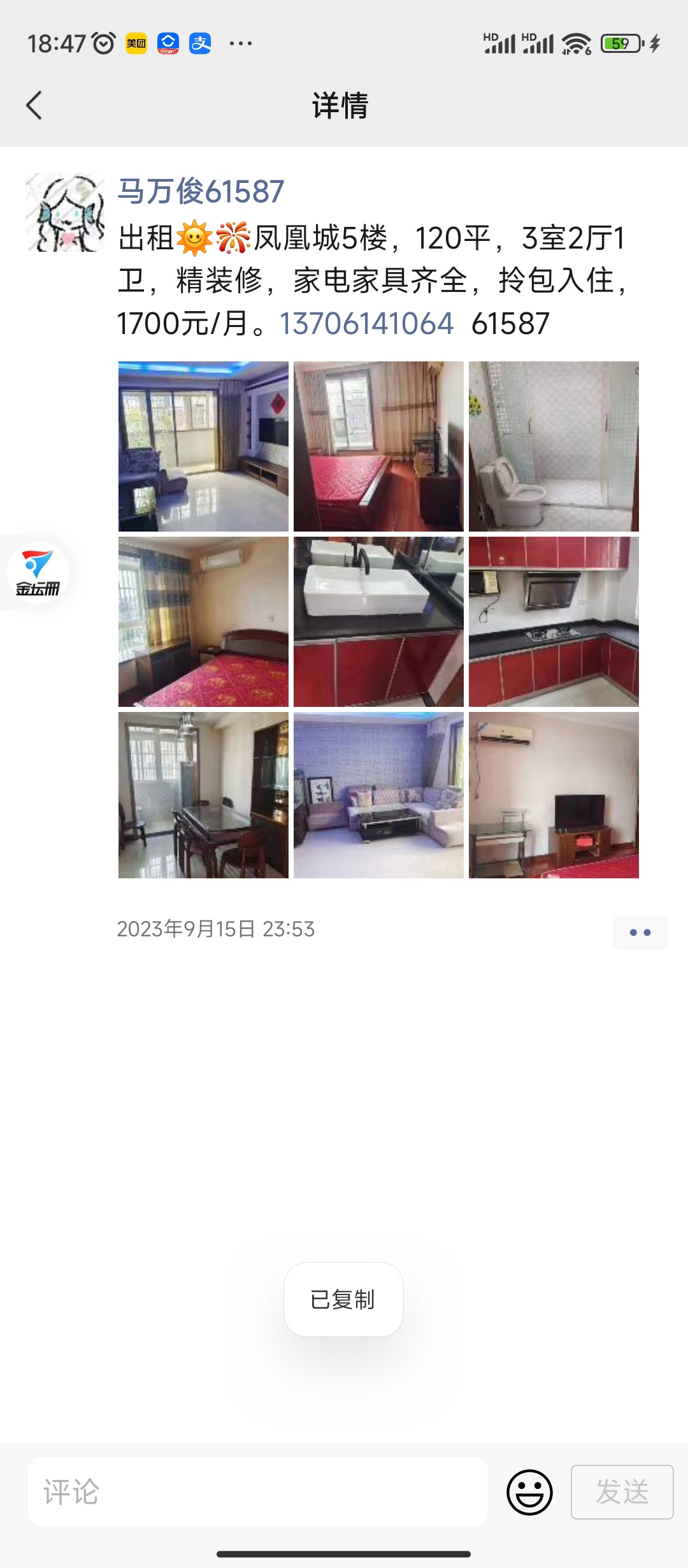Tap the 发送 send button
The width and height of the screenshot is (688, 1568).
tap(622, 1492)
